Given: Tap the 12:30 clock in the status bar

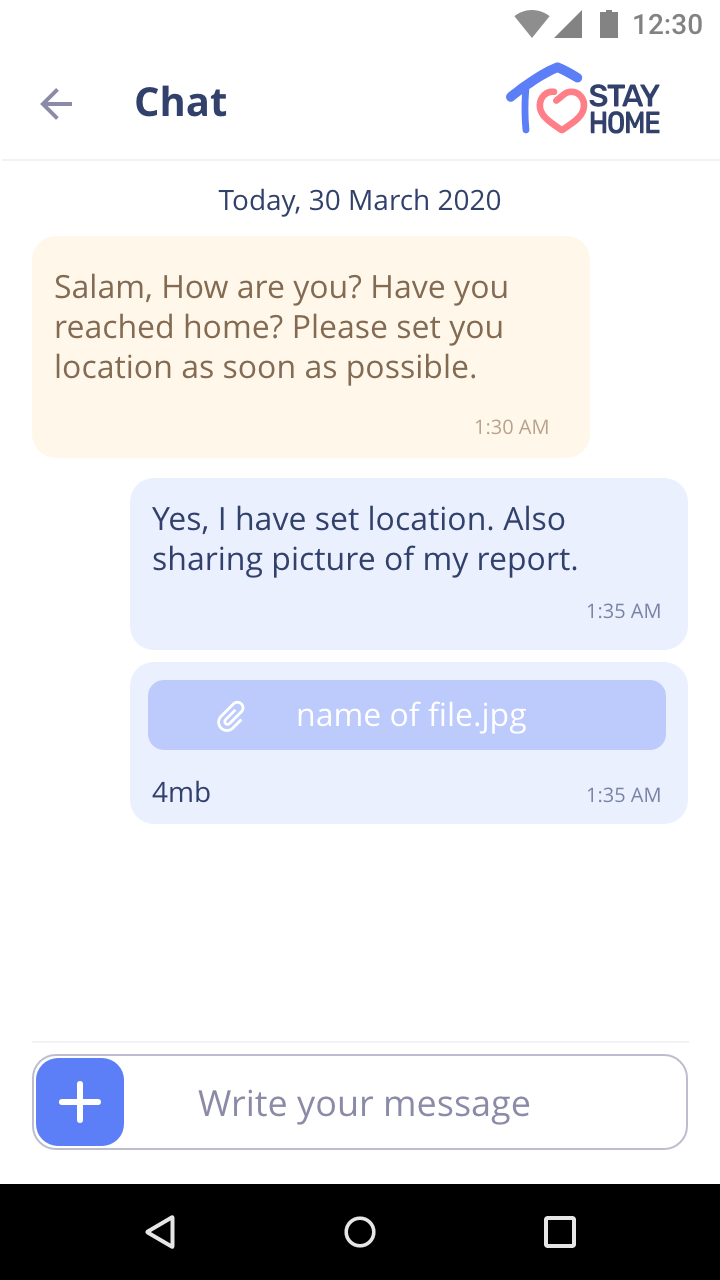Looking at the screenshot, I should 668,24.
